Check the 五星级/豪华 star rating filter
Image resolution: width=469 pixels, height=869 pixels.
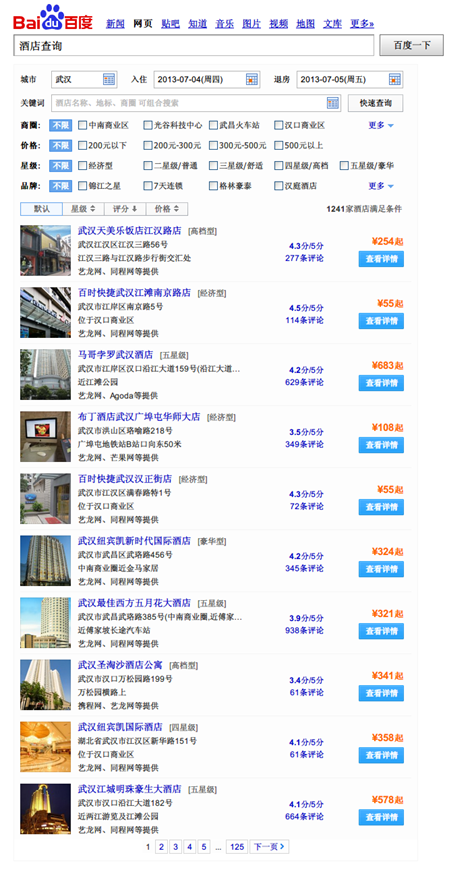coord(344,165)
